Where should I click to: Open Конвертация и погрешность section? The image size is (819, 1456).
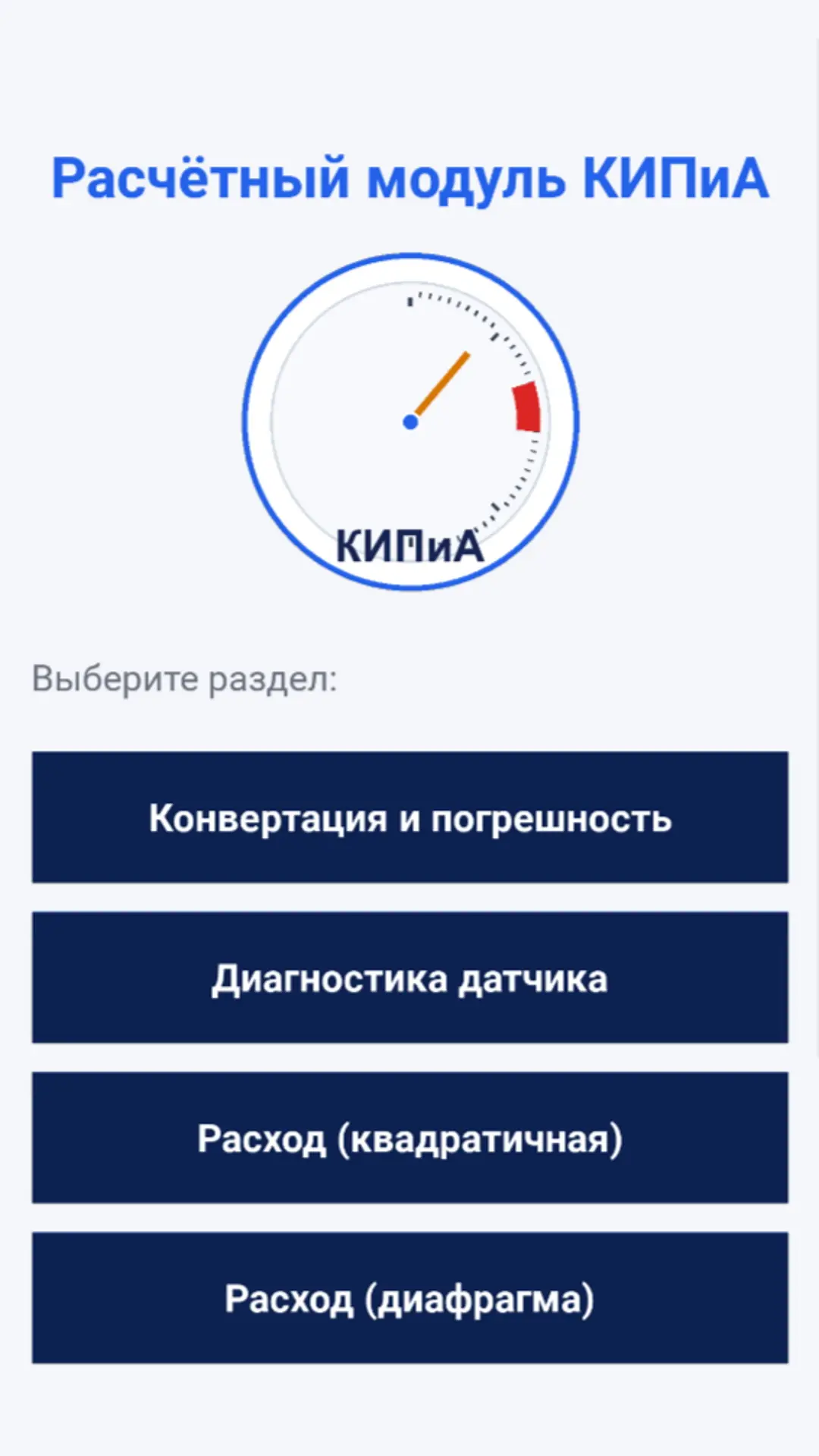pos(409,817)
